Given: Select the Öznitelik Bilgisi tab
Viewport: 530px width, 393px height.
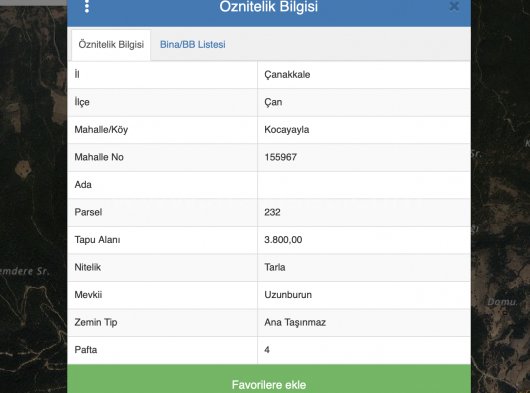Looking at the screenshot, I should (x=111, y=45).
